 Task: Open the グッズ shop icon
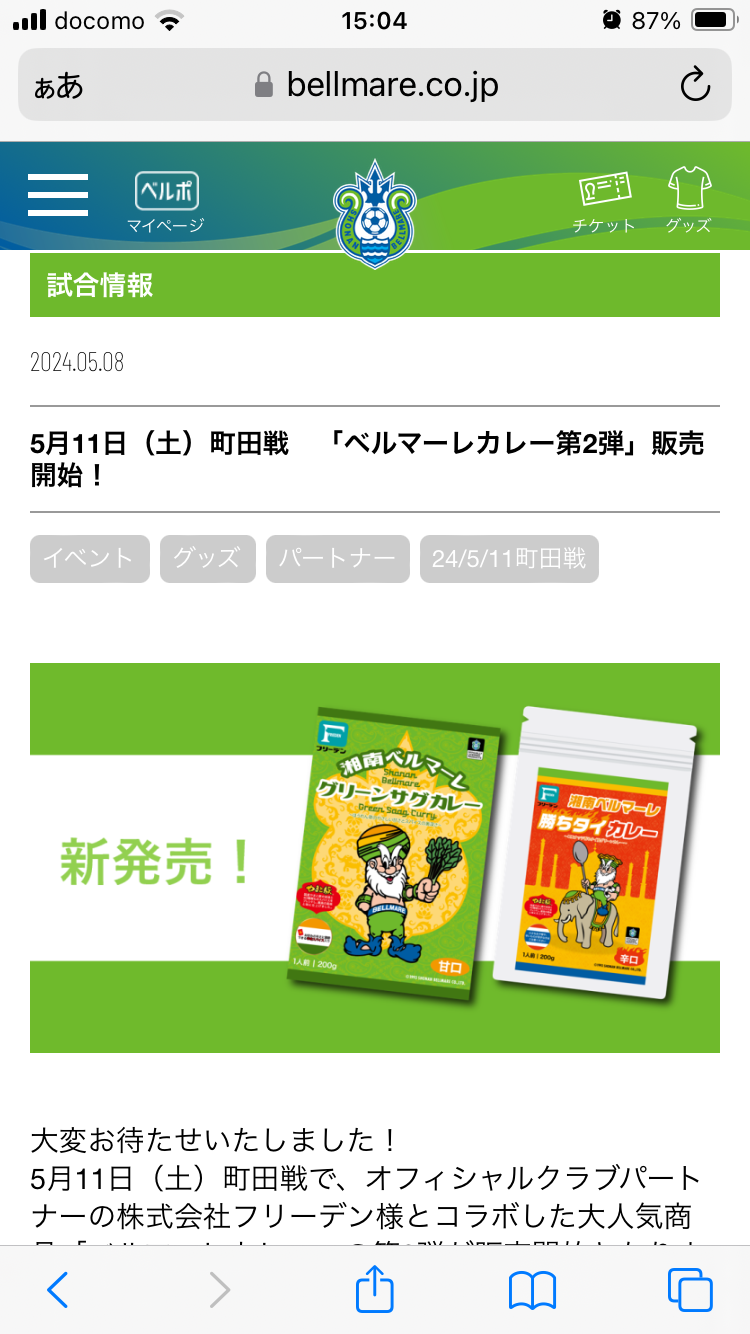tap(689, 200)
